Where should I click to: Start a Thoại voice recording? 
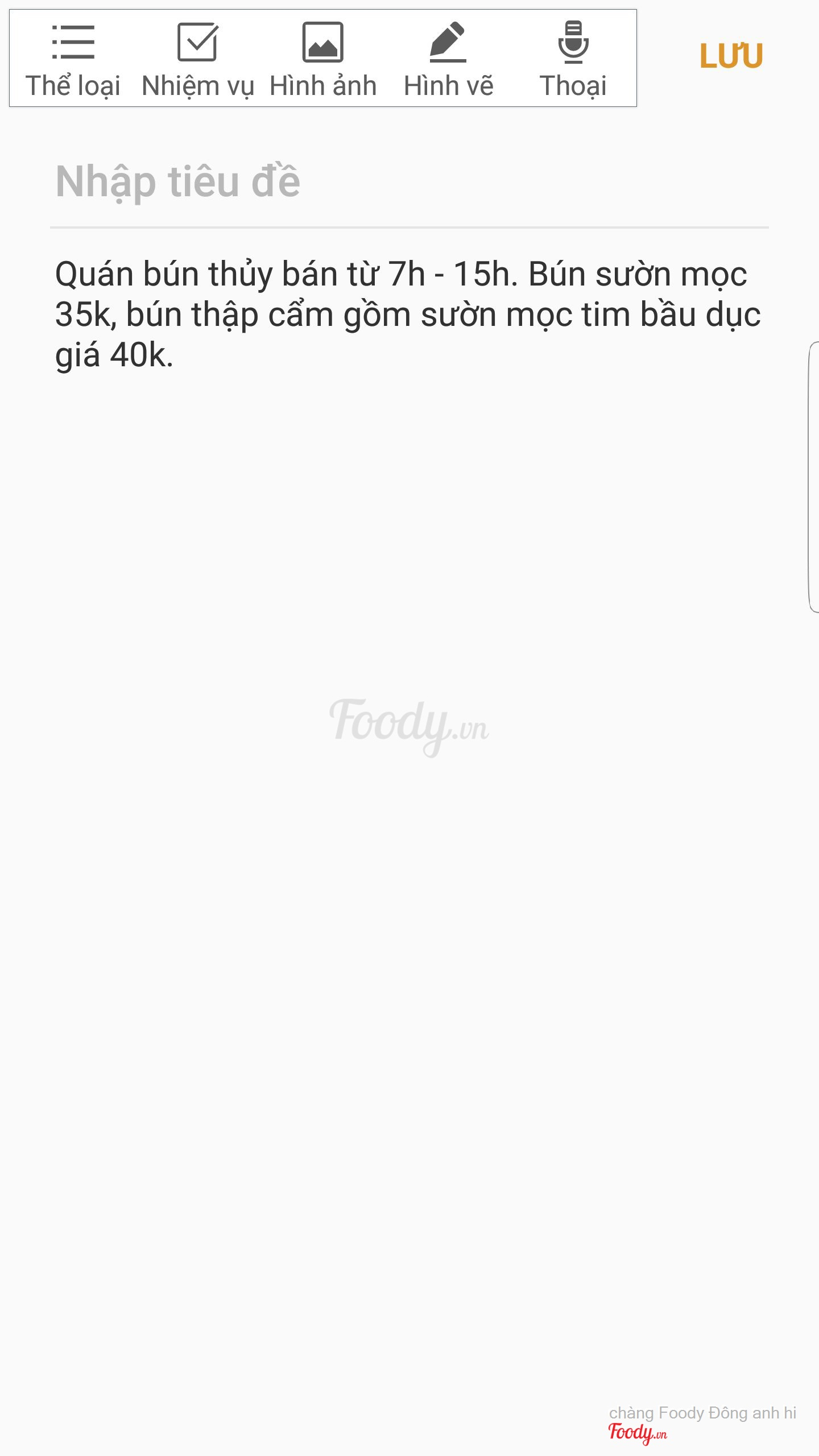pos(573,59)
